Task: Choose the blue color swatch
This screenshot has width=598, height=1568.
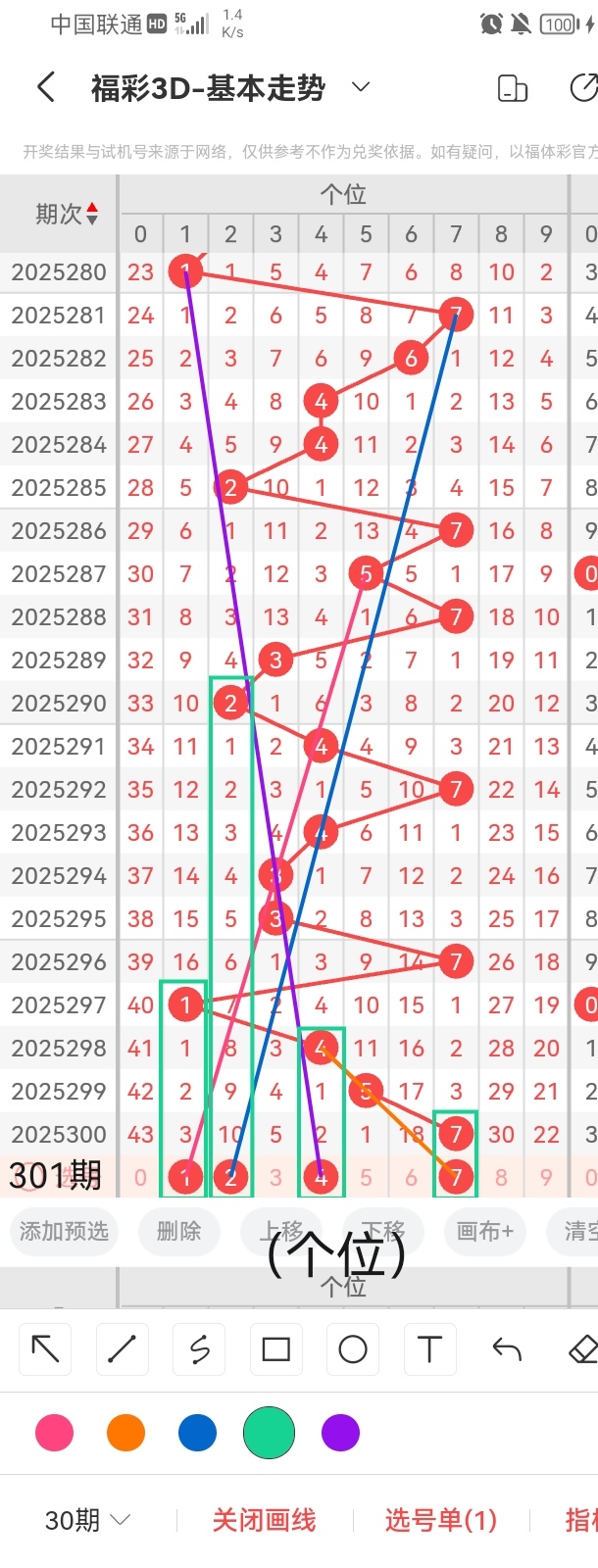Action: [x=197, y=1433]
